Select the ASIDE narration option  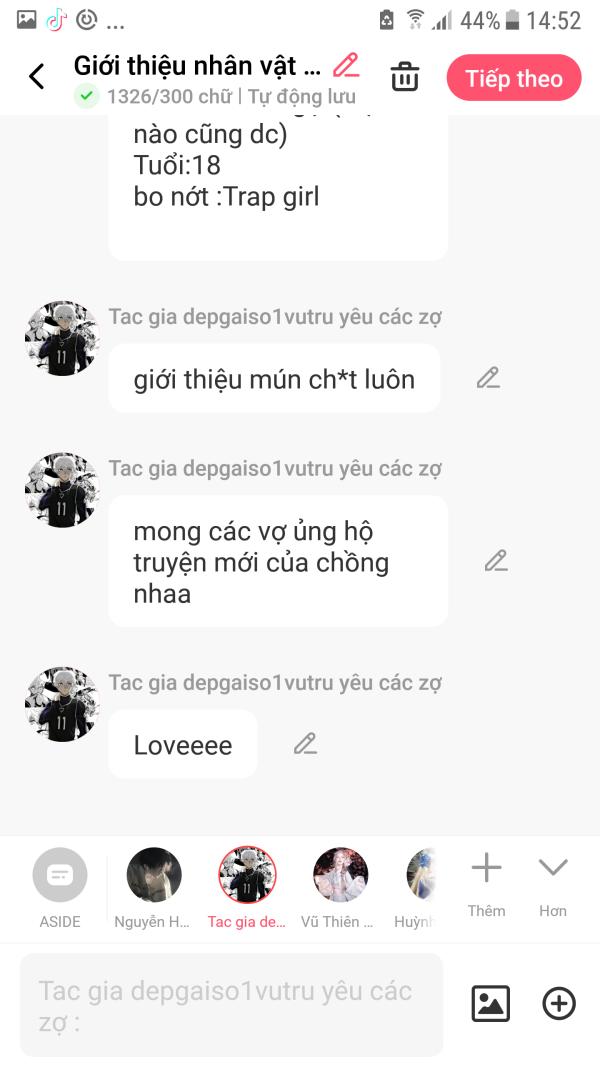pyautogui.click(x=60, y=887)
